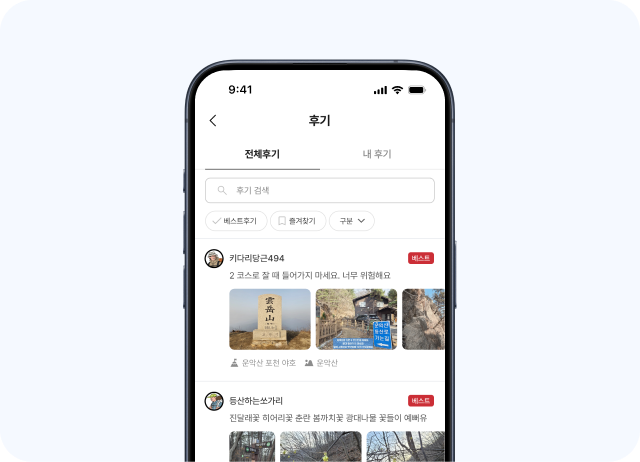Open 등산하는쏘가리's profile picture
Screen dimensions: 640x462
point(214,401)
